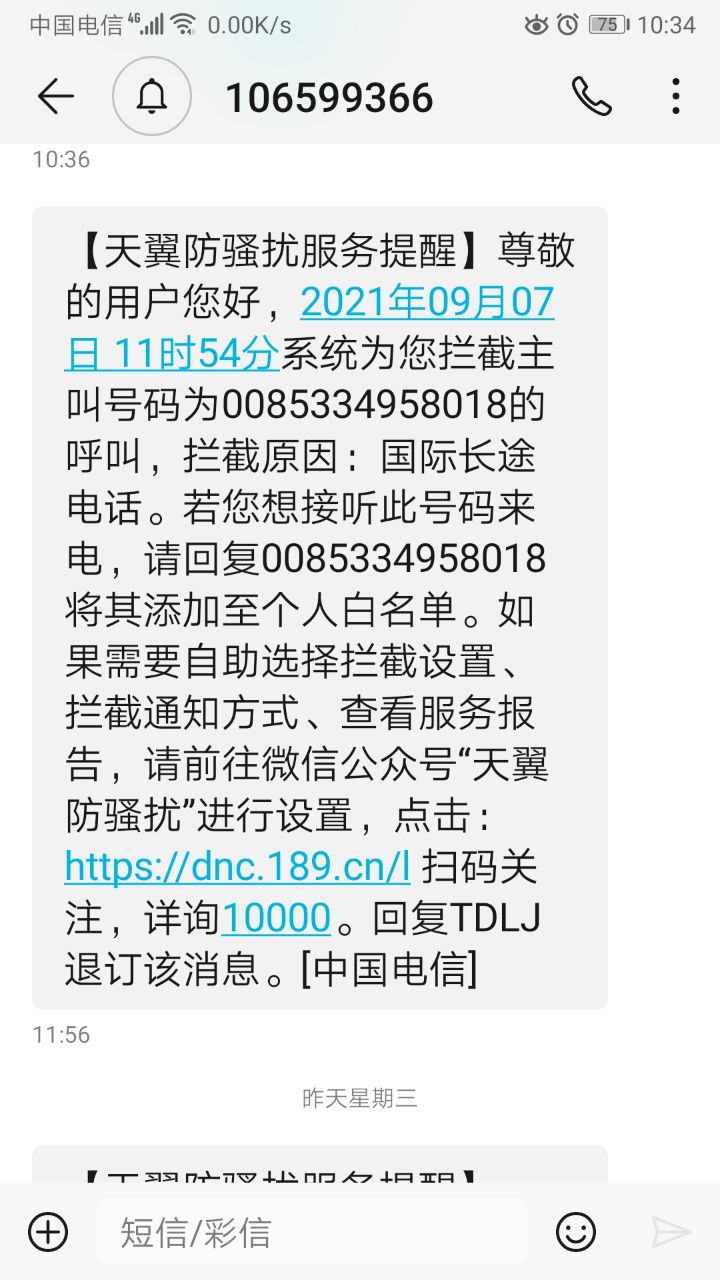Open the attachment plus button
This screenshot has height=1280, width=720.
coord(48,1232)
